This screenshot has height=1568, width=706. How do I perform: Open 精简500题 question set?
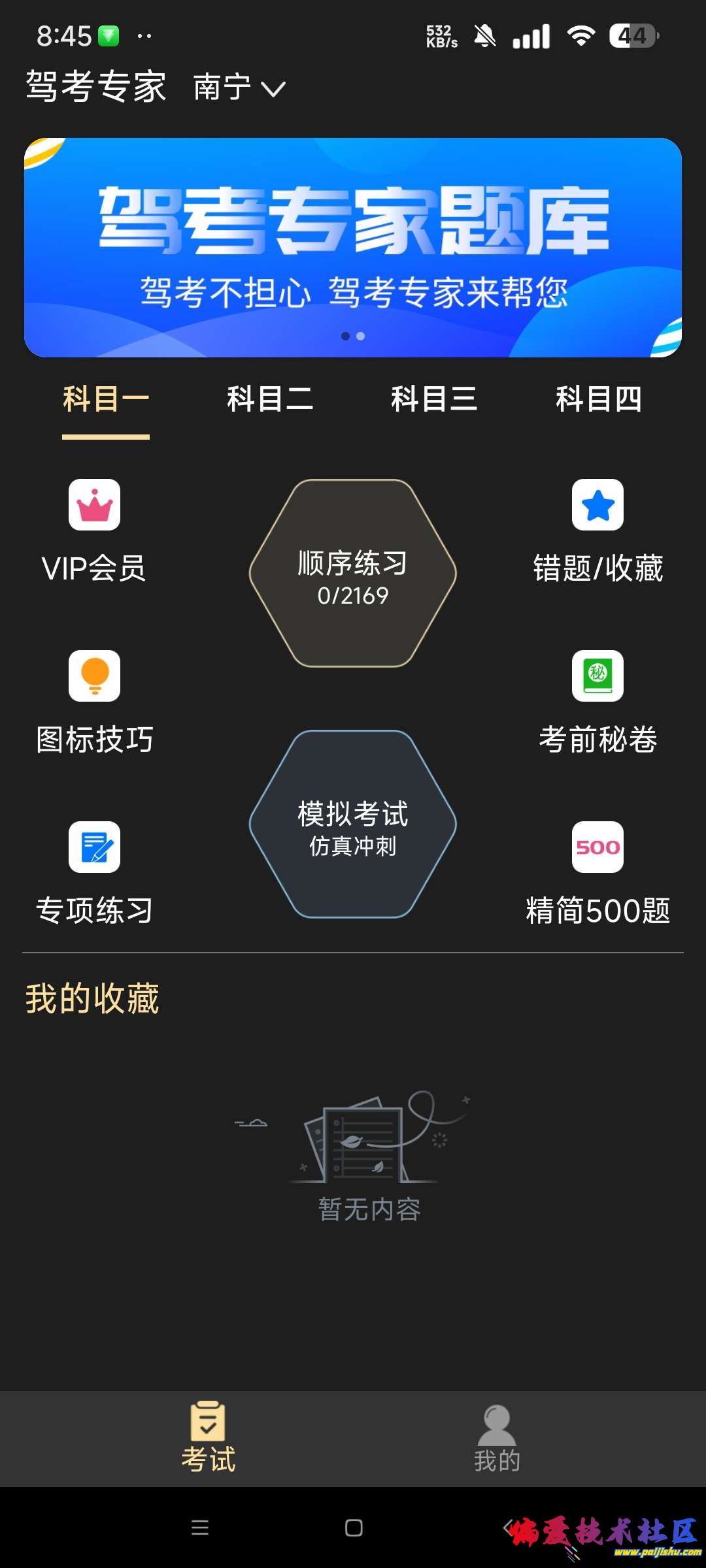pyautogui.click(x=597, y=873)
